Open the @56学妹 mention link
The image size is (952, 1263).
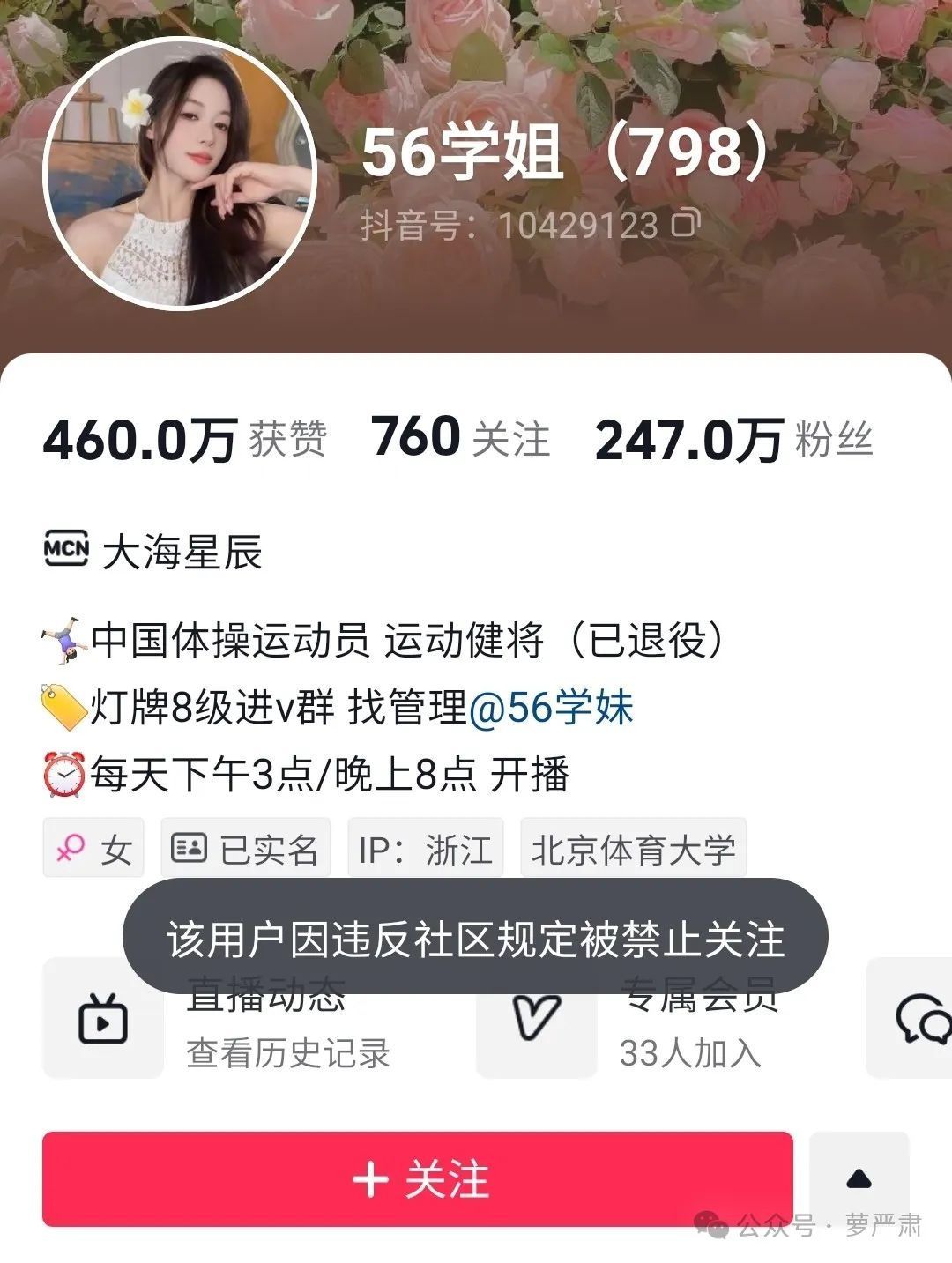(550, 708)
